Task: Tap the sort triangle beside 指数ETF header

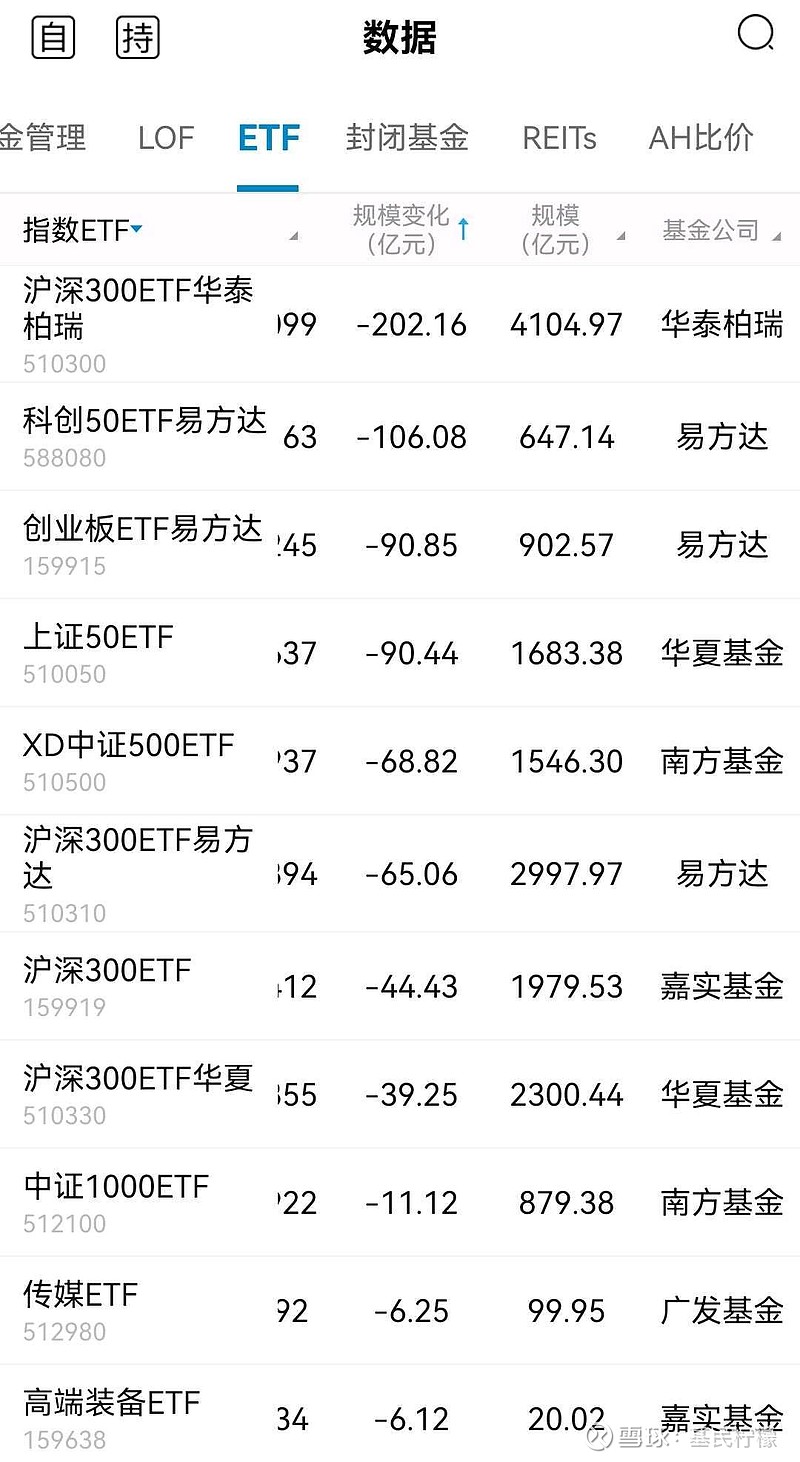Action: click(296, 238)
